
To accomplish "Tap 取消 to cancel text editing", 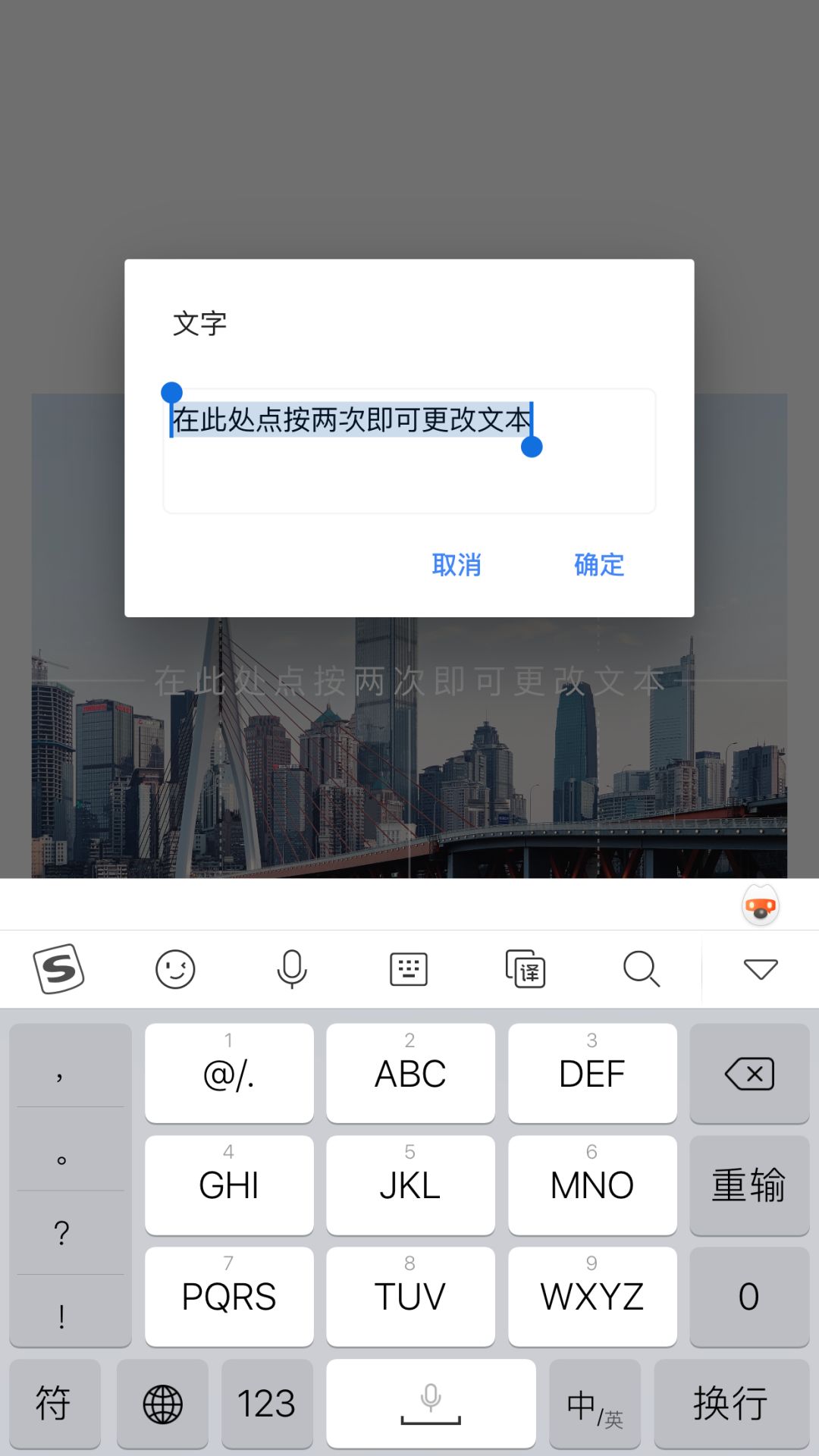I will [457, 565].
